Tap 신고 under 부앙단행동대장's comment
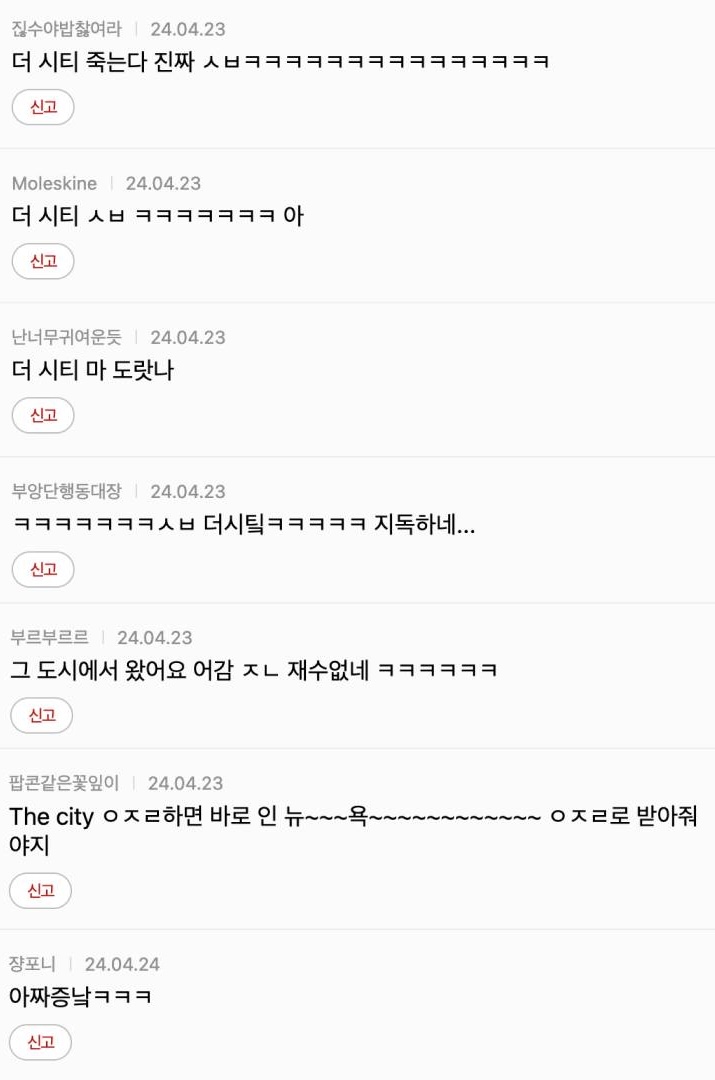Screen dimensions: 715x1080 [43, 569]
